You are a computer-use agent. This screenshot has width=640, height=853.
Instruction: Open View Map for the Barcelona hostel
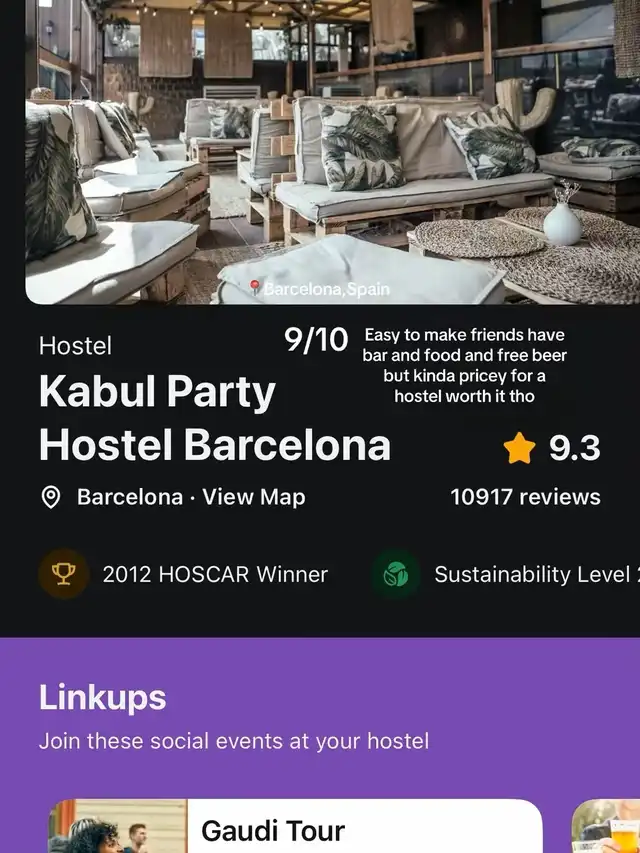[x=254, y=497]
